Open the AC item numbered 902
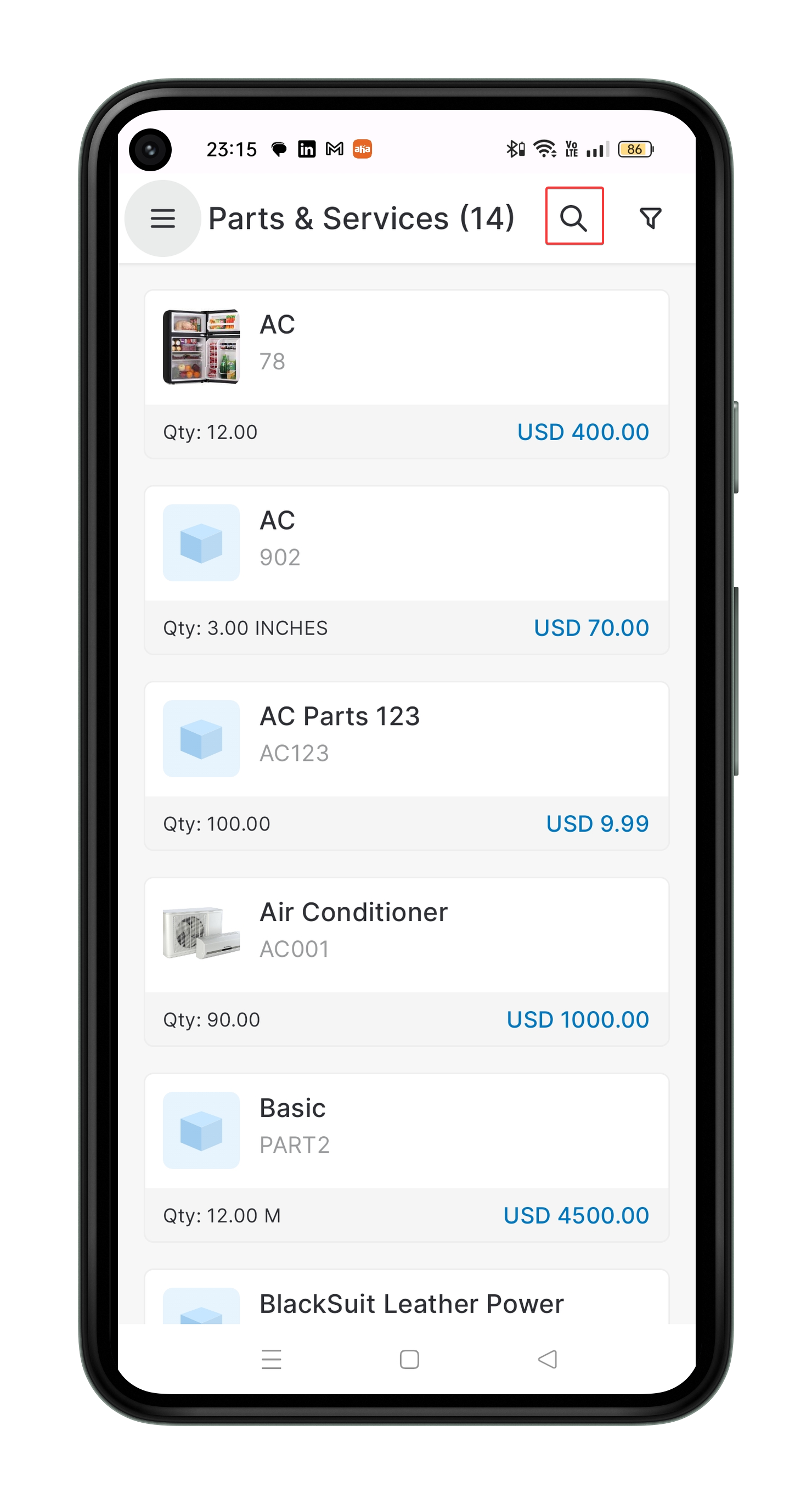Screen dimensions: 812x1504 click(405, 569)
